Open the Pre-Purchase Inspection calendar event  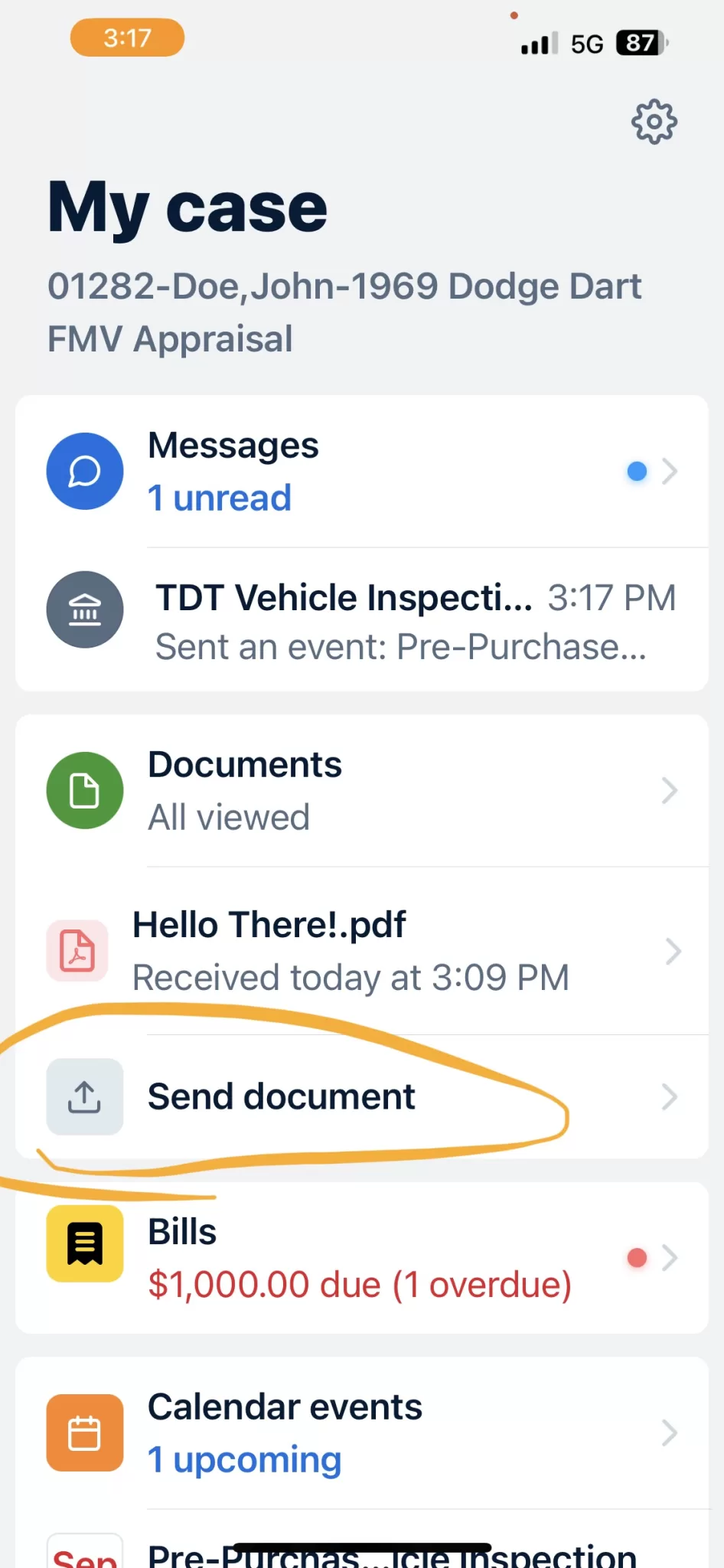[x=362, y=1540]
